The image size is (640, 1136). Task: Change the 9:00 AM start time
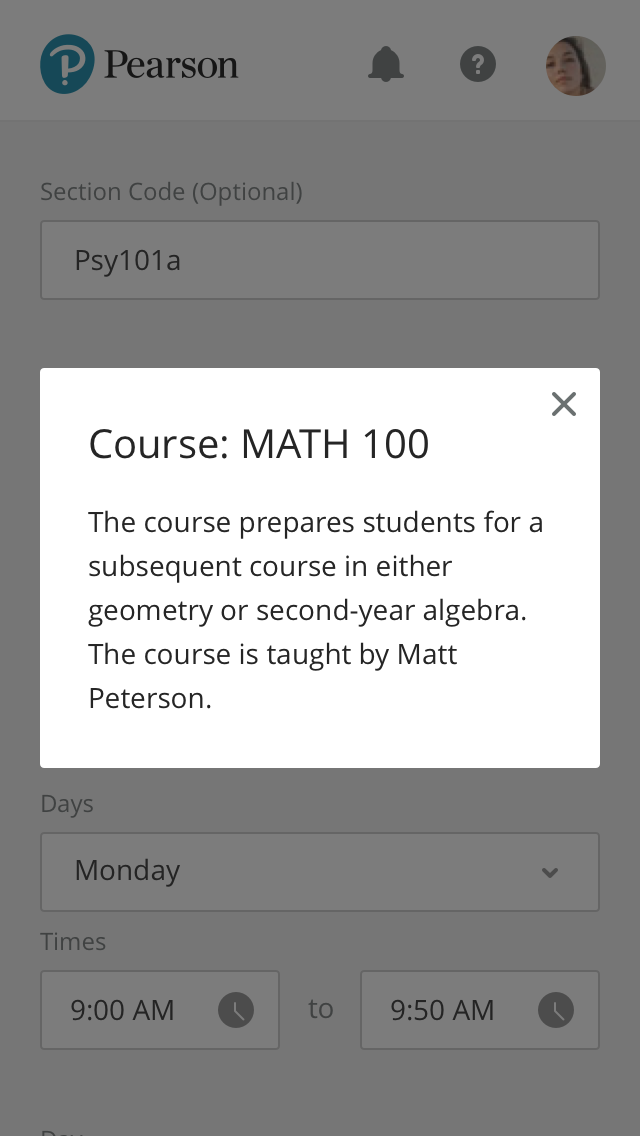[160, 1010]
